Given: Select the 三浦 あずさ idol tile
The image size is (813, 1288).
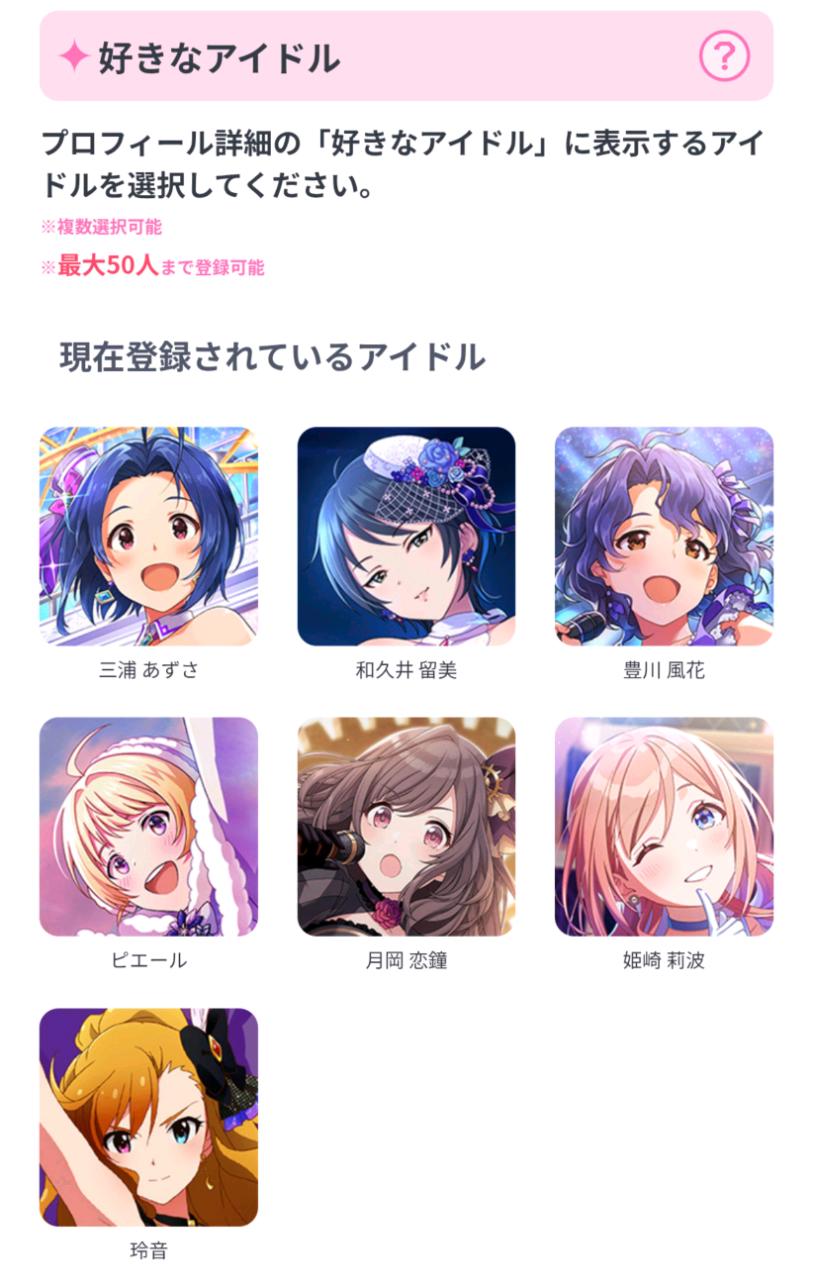Looking at the screenshot, I should coord(149,536).
